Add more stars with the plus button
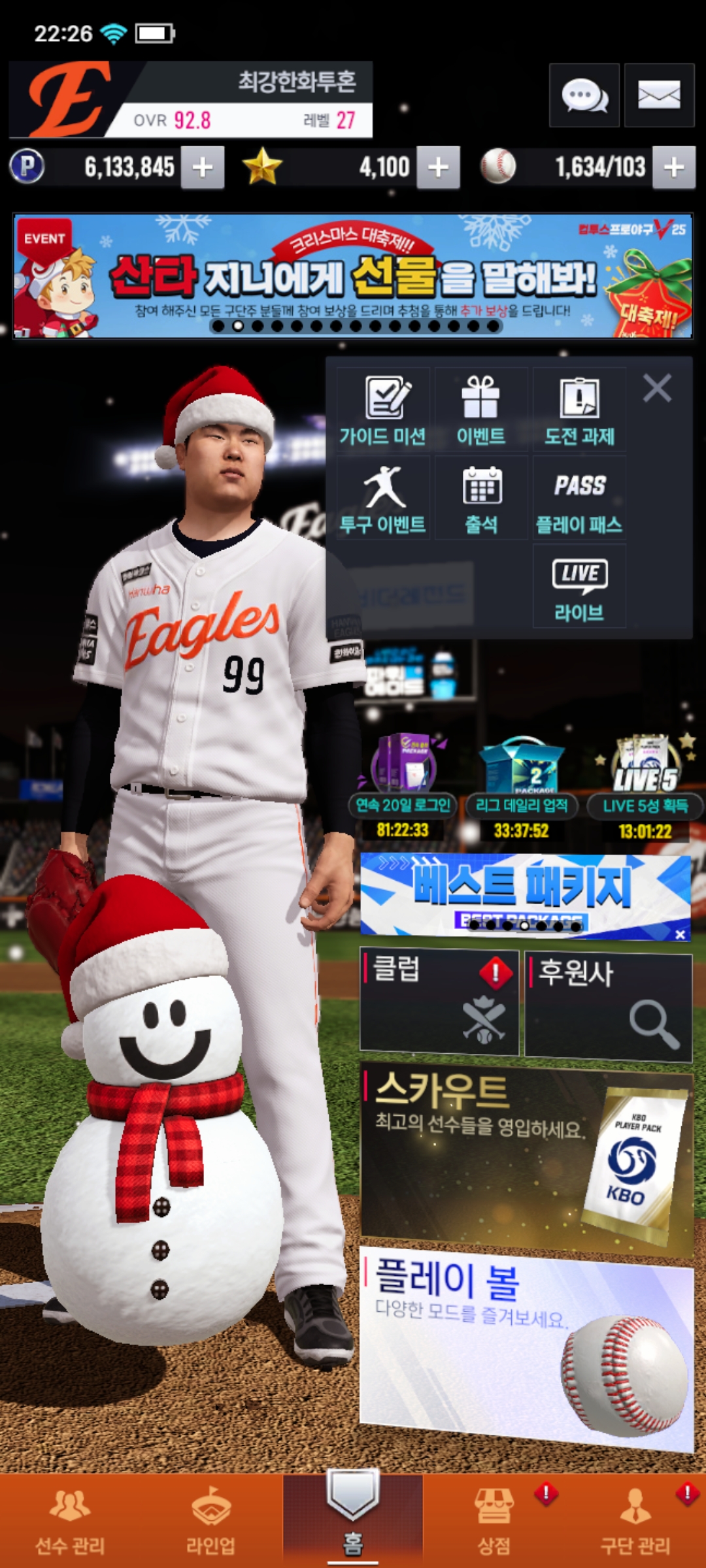Viewport: 706px width, 1568px height. 438,168
